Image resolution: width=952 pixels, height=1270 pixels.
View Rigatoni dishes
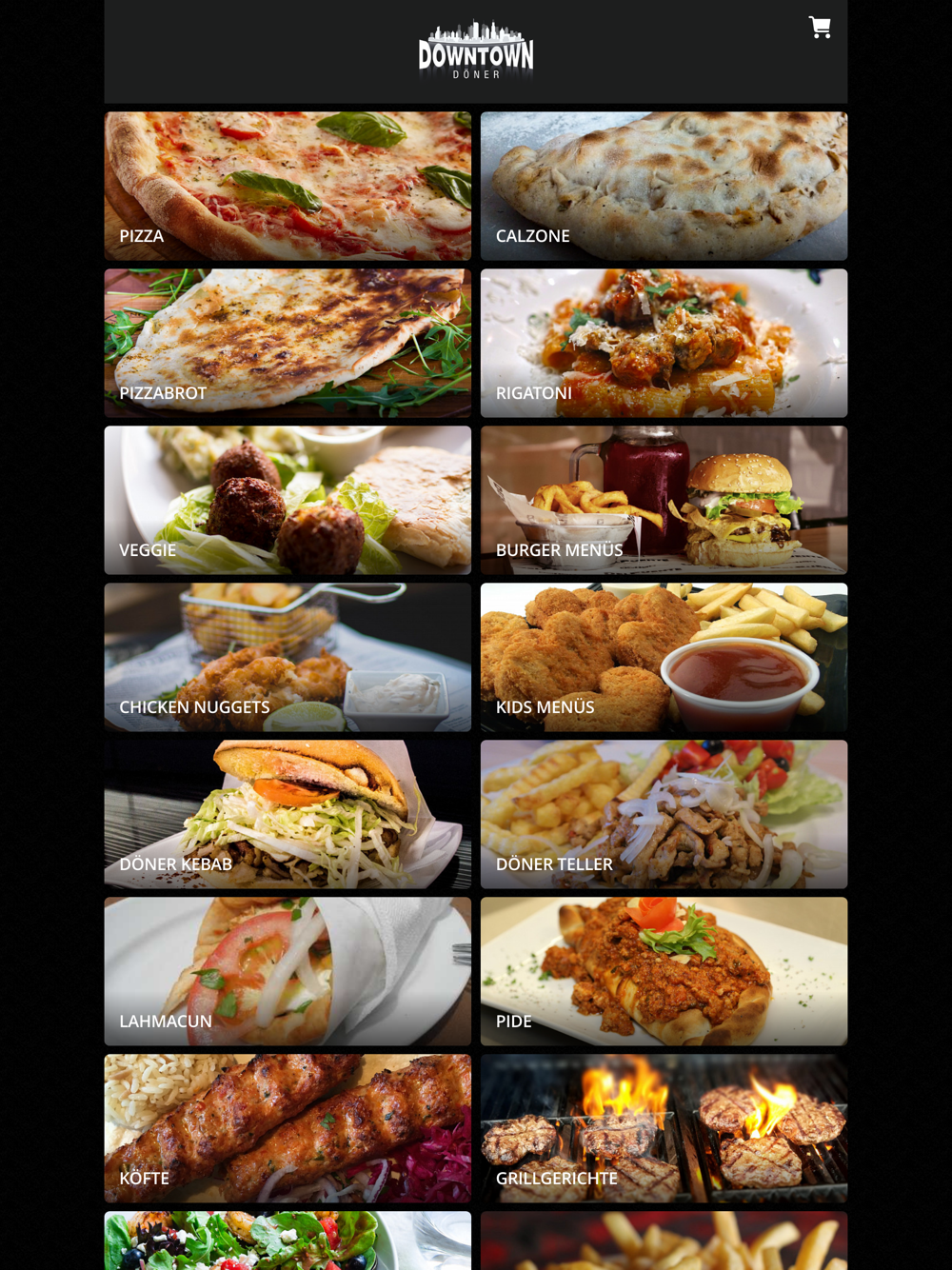(x=664, y=343)
